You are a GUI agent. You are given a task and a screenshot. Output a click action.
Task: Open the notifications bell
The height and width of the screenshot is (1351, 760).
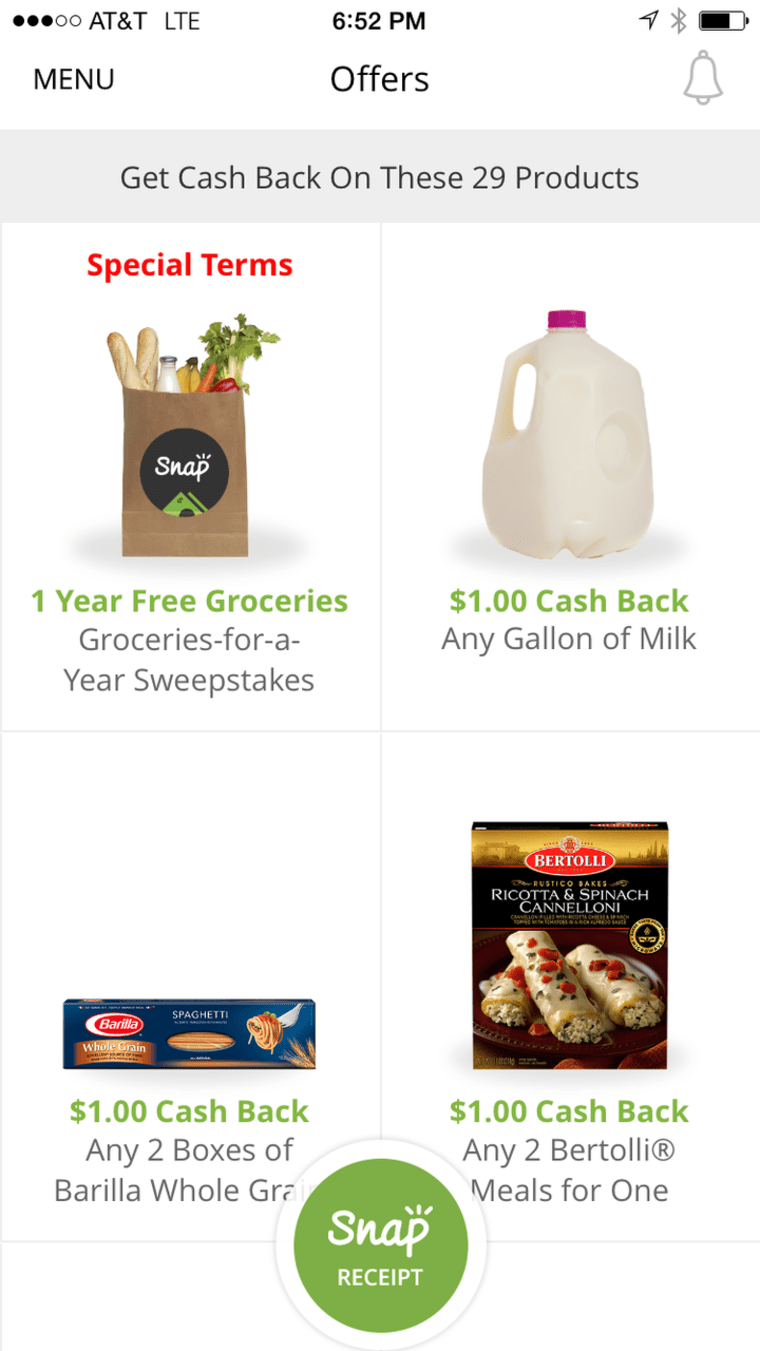[702, 78]
